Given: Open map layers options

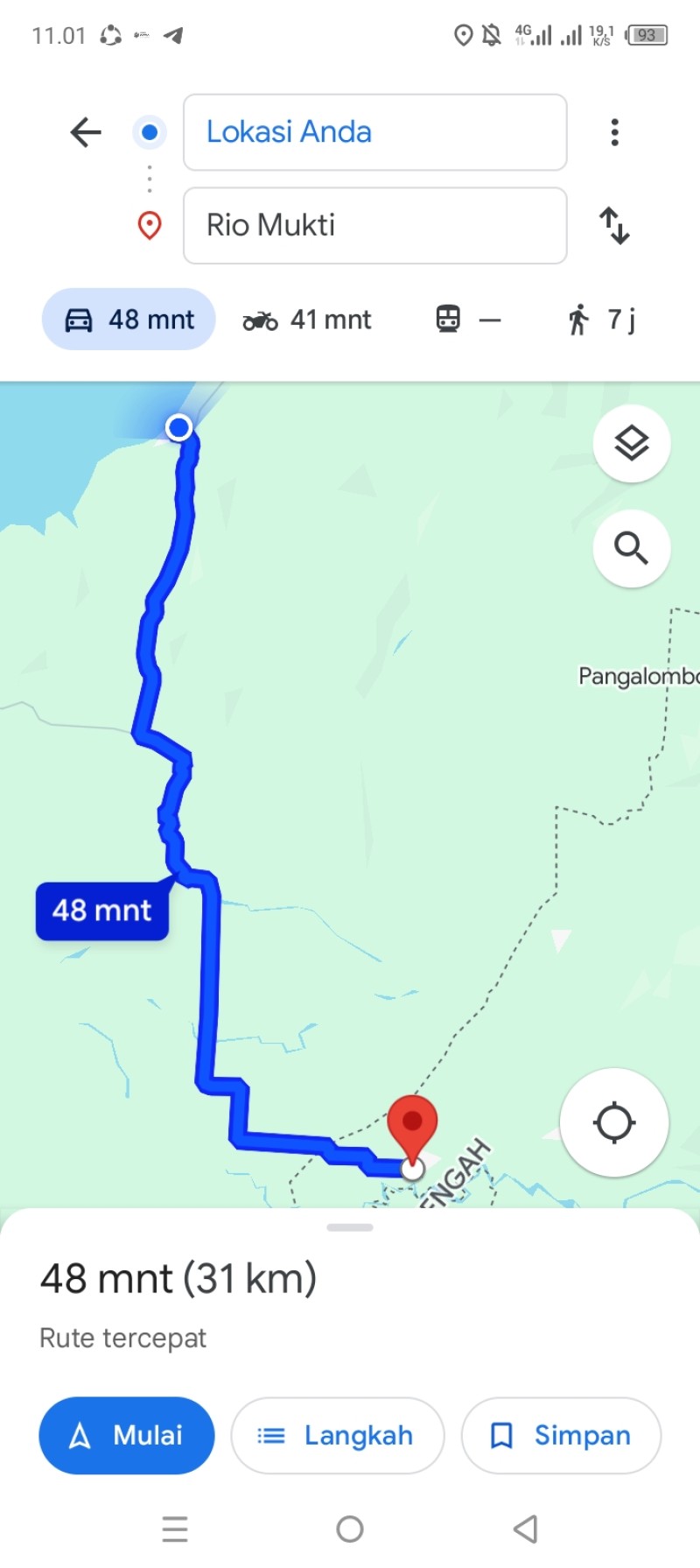Looking at the screenshot, I should point(632,444).
